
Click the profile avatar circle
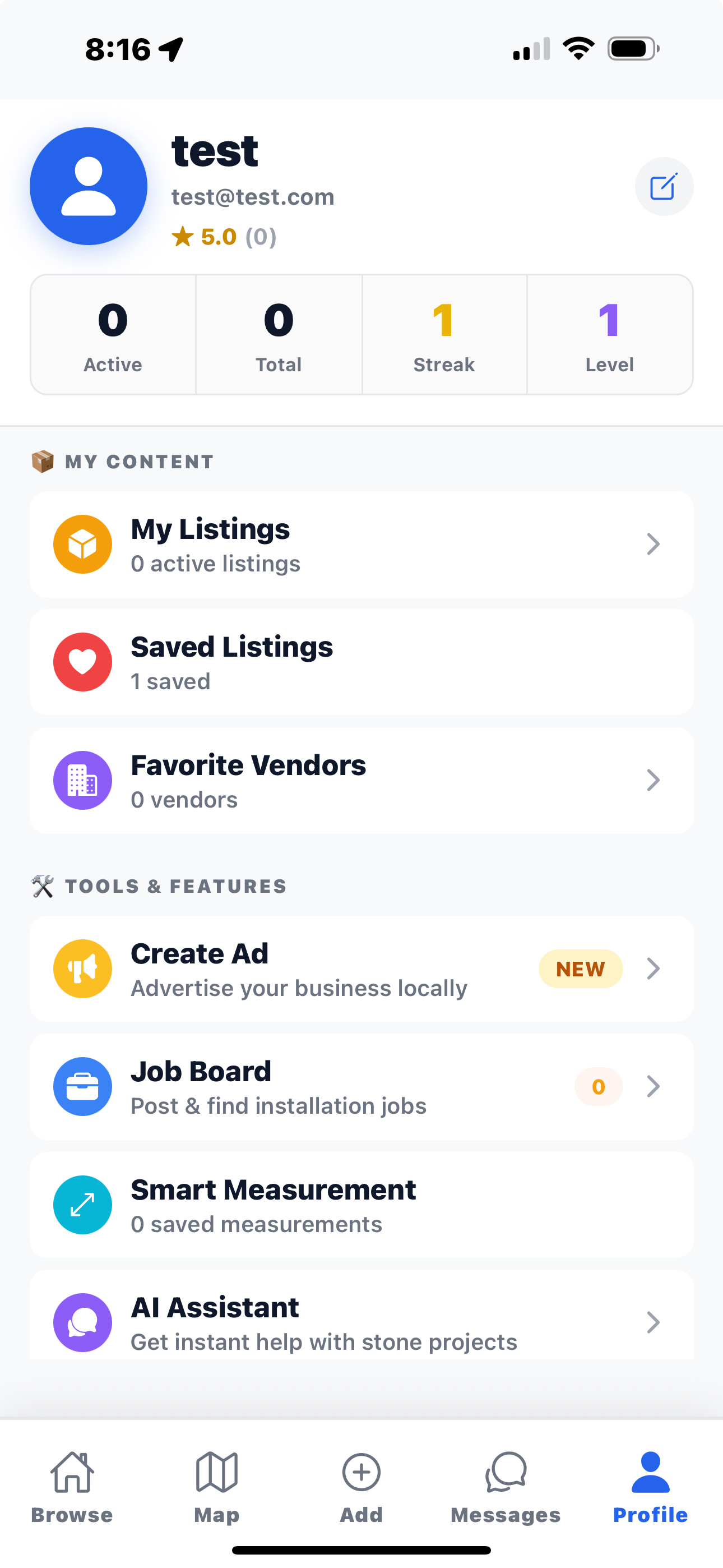click(x=88, y=187)
